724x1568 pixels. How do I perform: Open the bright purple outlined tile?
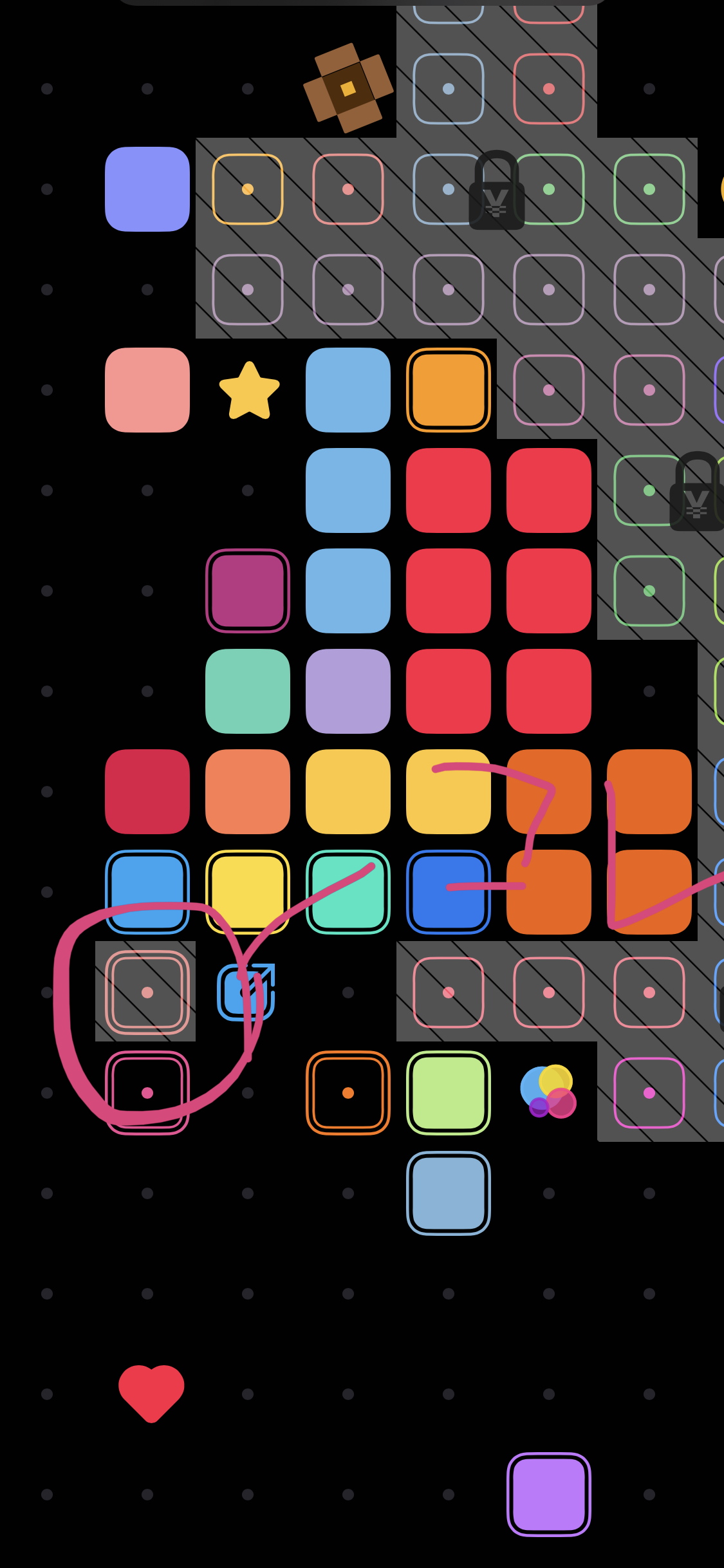tap(549, 1495)
